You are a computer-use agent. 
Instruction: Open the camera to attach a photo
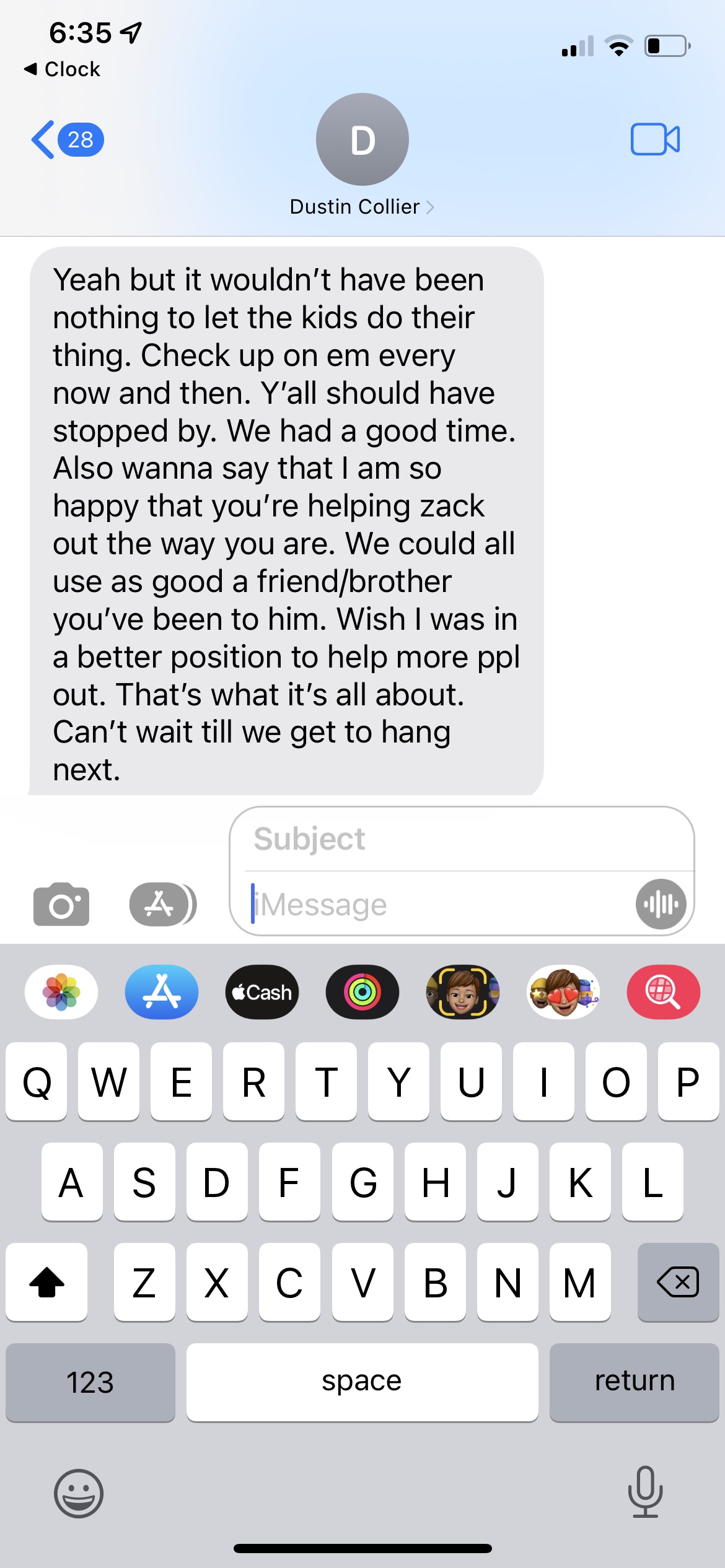(61, 904)
